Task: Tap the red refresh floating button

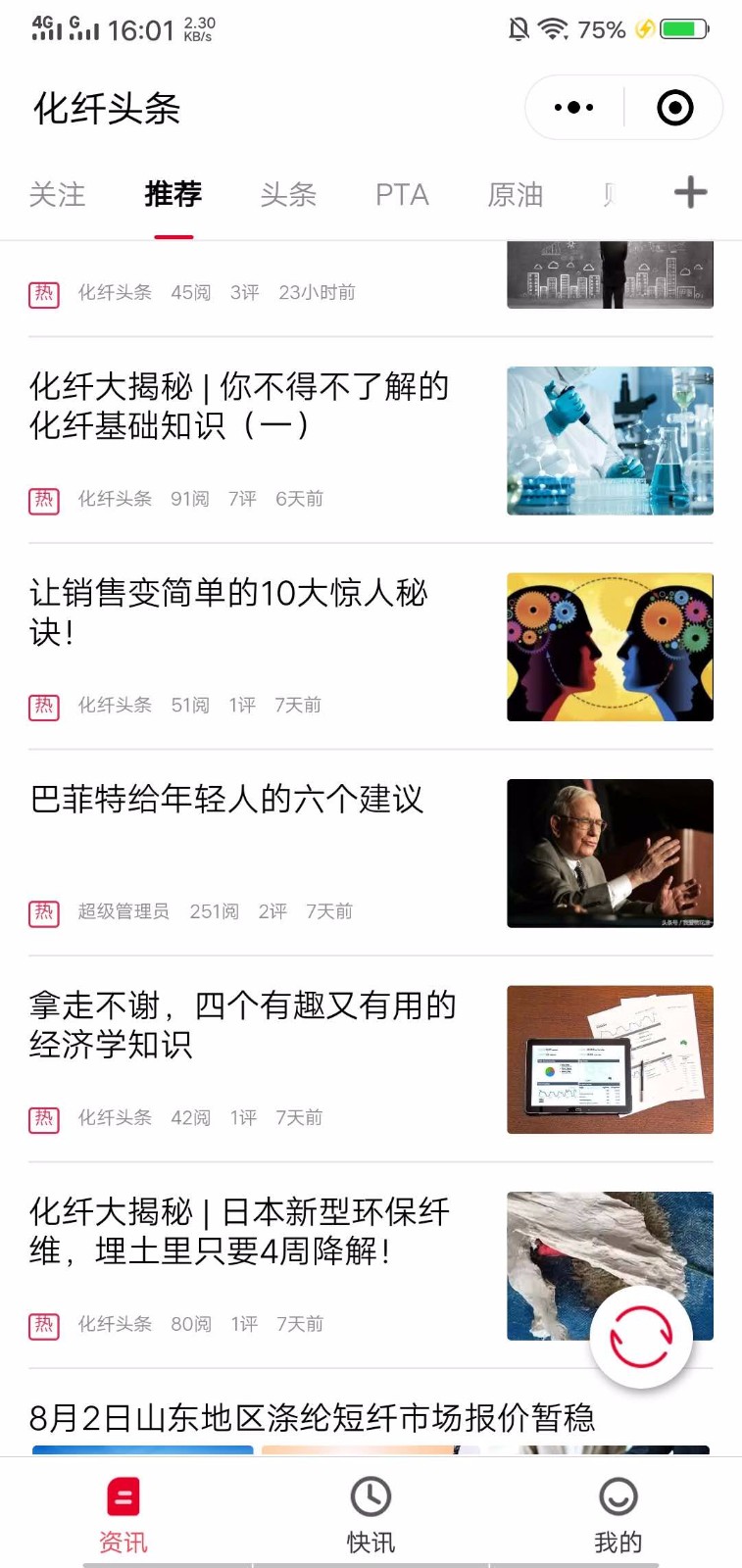Action: pos(641,1338)
